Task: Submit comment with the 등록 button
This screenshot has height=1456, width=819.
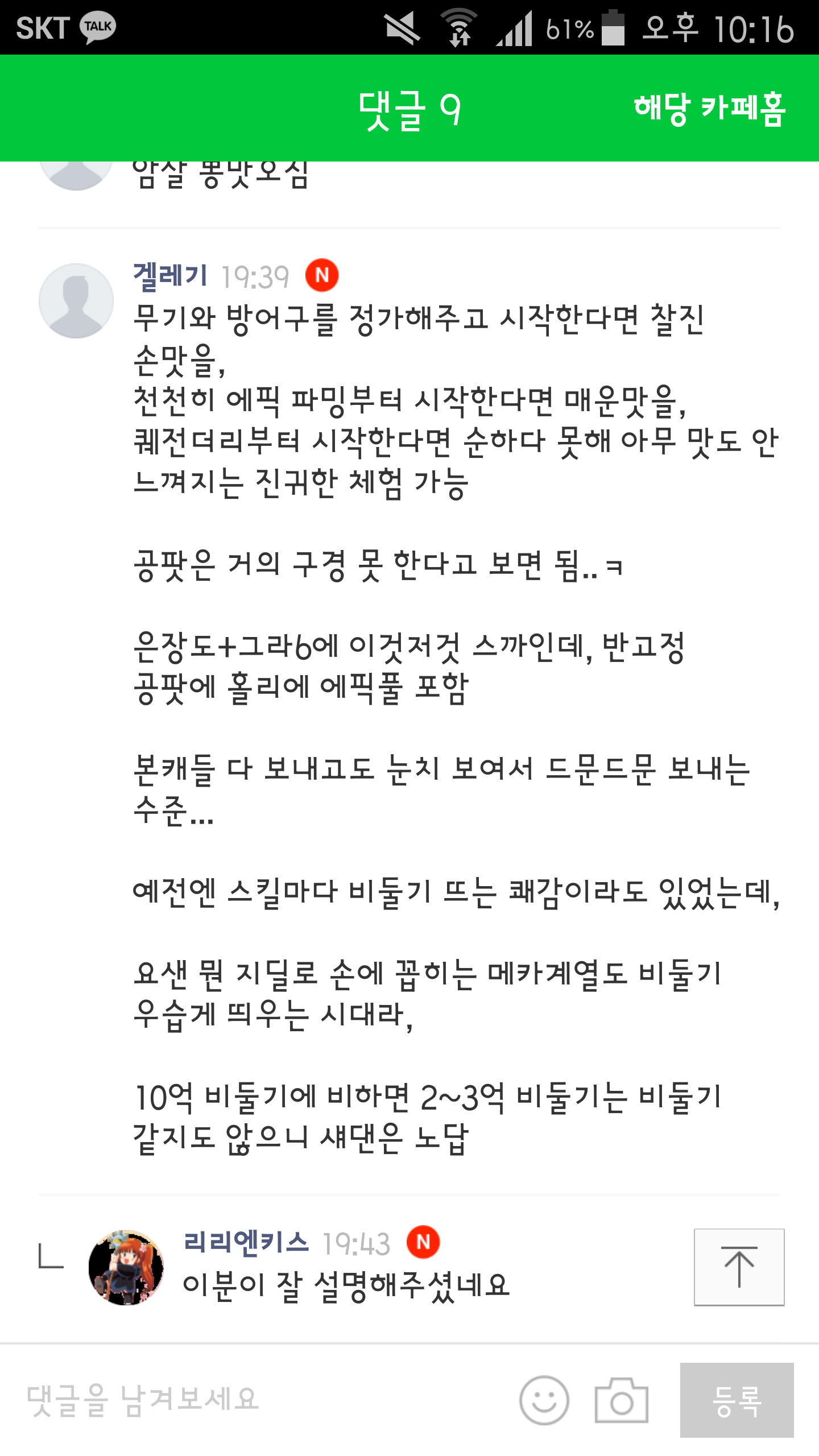Action: [737, 1400]
